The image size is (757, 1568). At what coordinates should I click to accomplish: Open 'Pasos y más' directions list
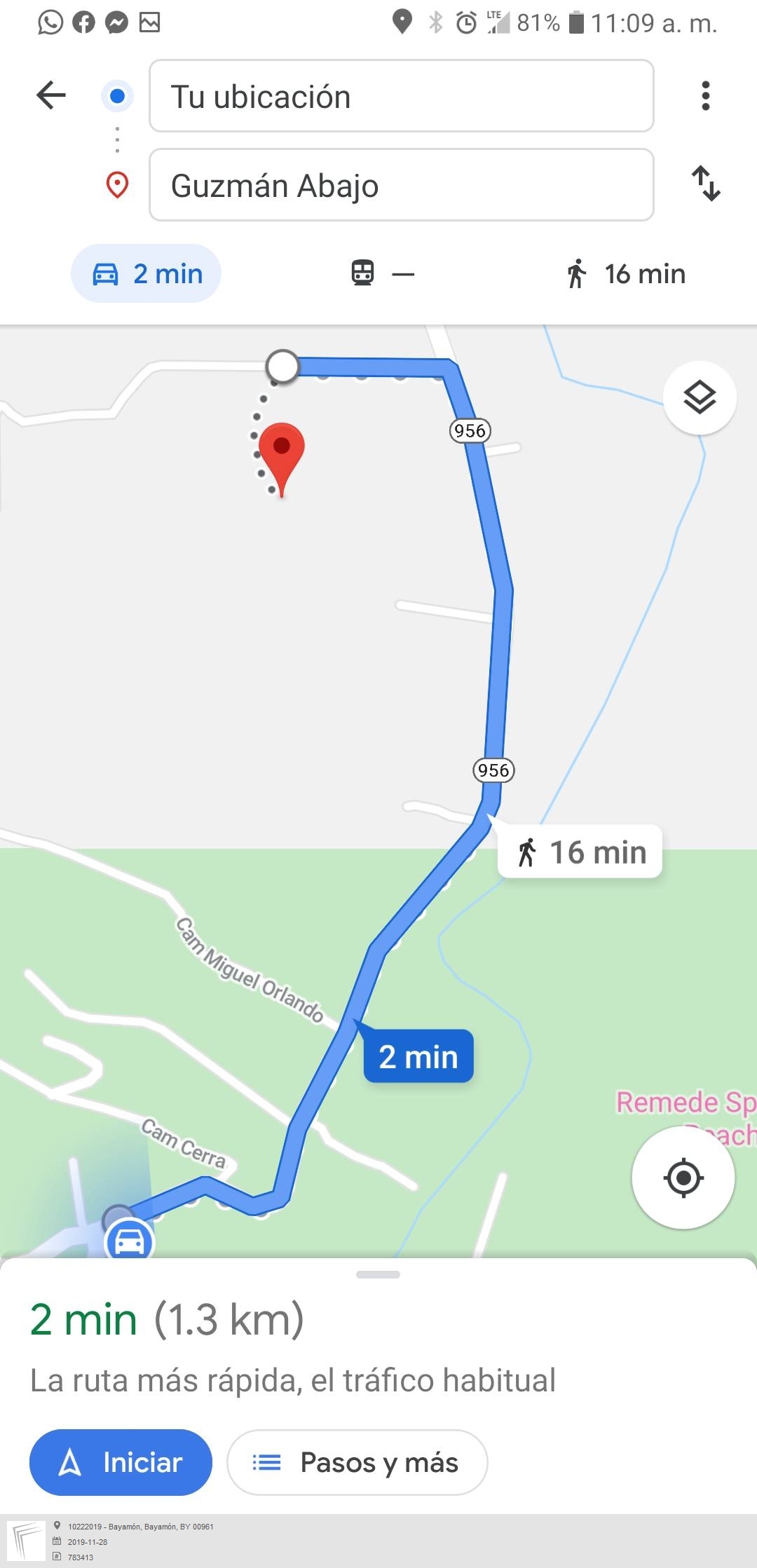pos(357,1462)
